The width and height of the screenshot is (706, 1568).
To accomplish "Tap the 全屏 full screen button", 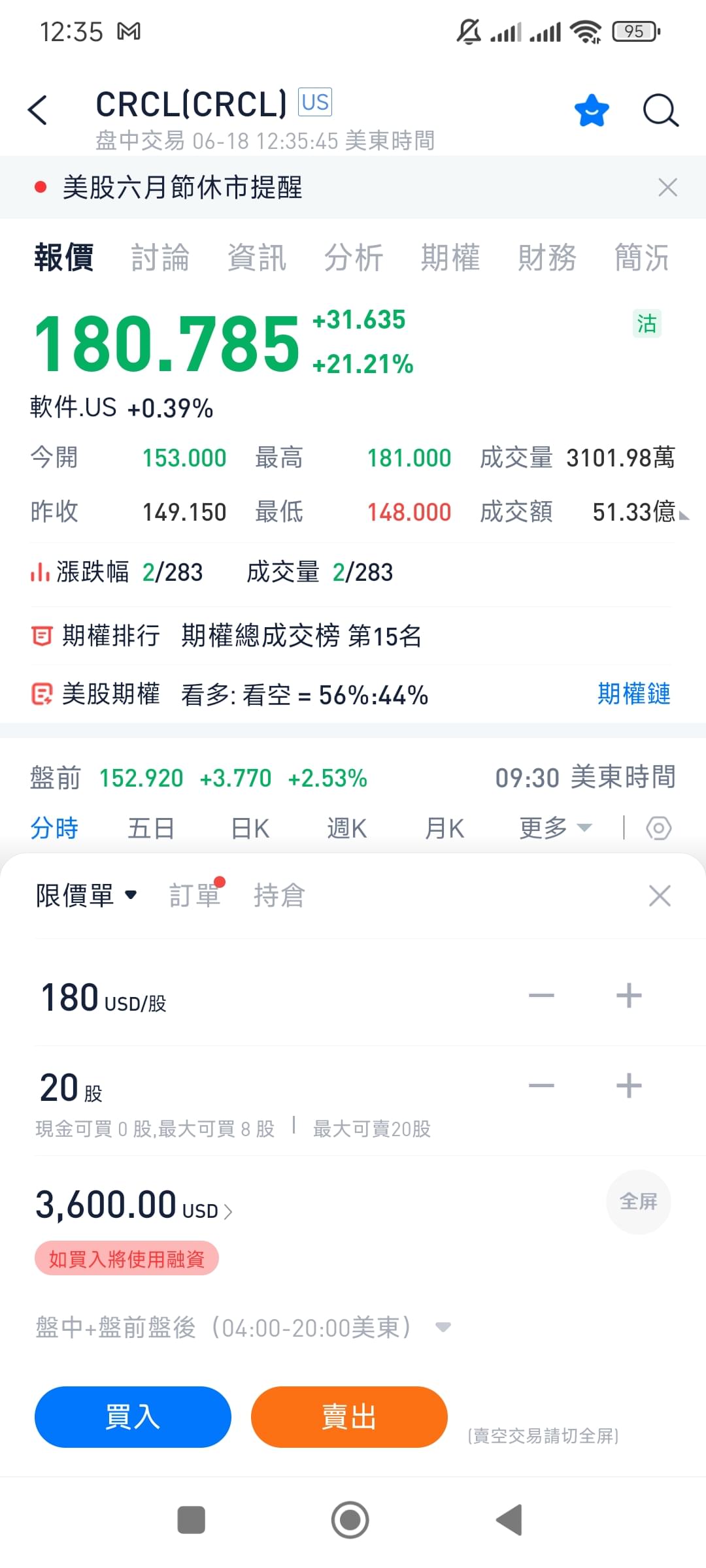I will [639, 1201].
